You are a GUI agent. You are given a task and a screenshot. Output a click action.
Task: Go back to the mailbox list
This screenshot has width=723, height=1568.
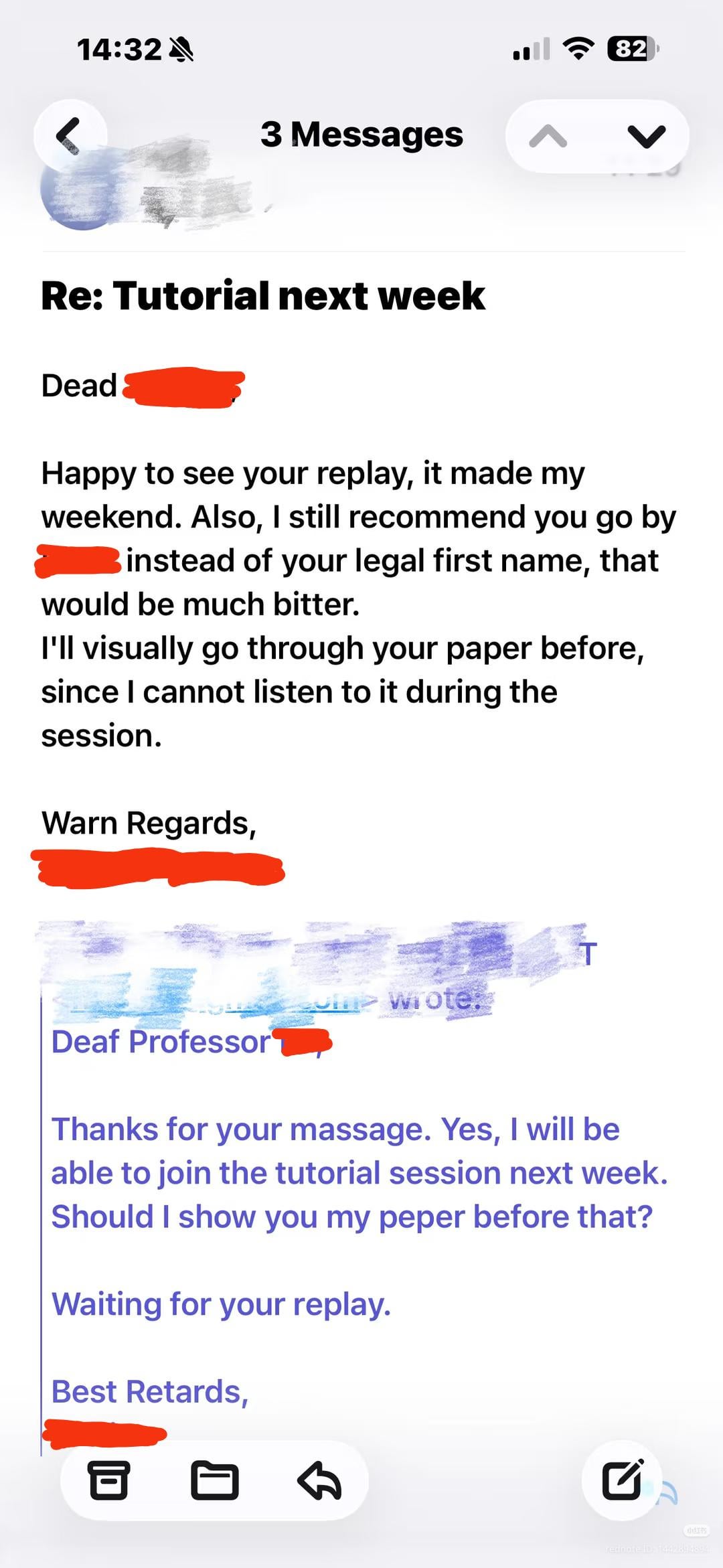pos(69,135)
